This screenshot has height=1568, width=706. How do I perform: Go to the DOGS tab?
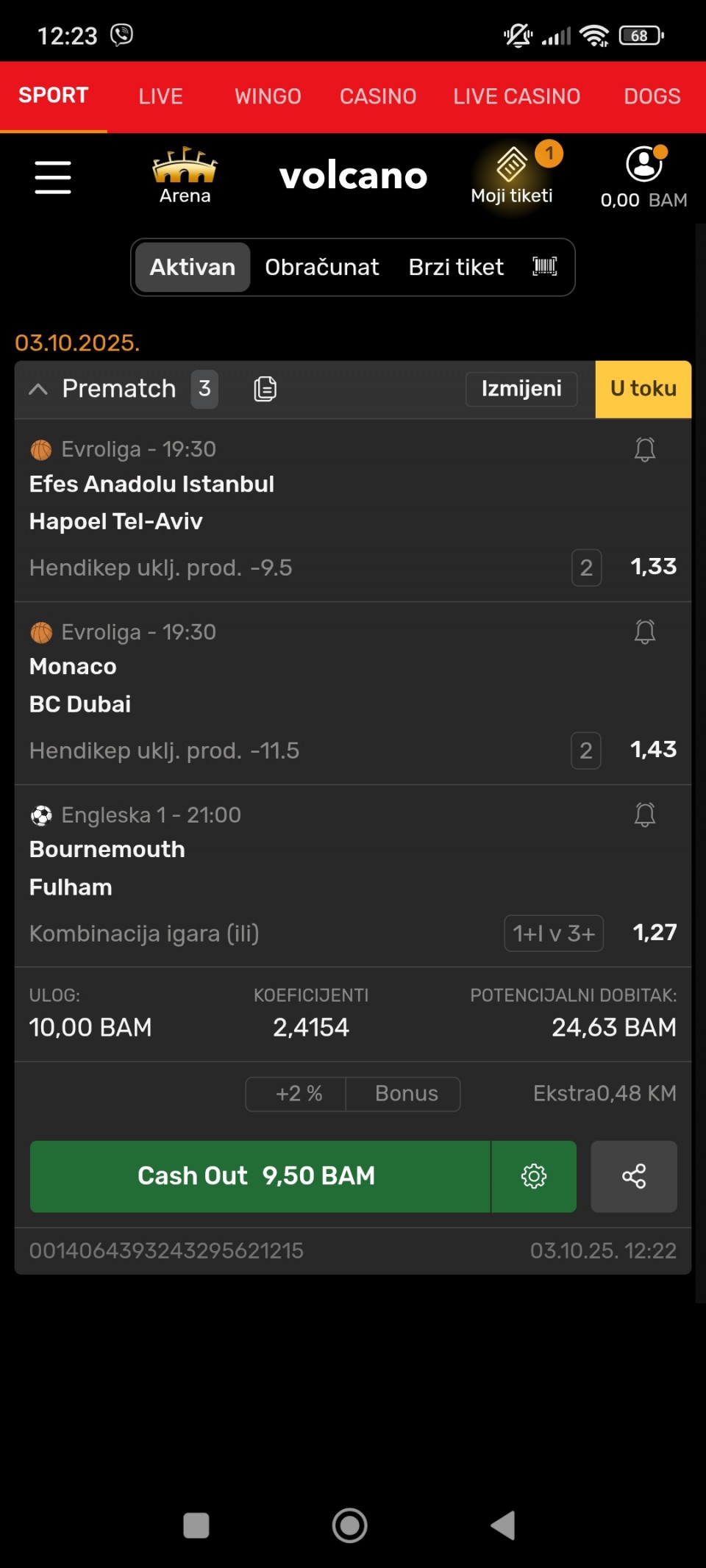coord(652,96)
